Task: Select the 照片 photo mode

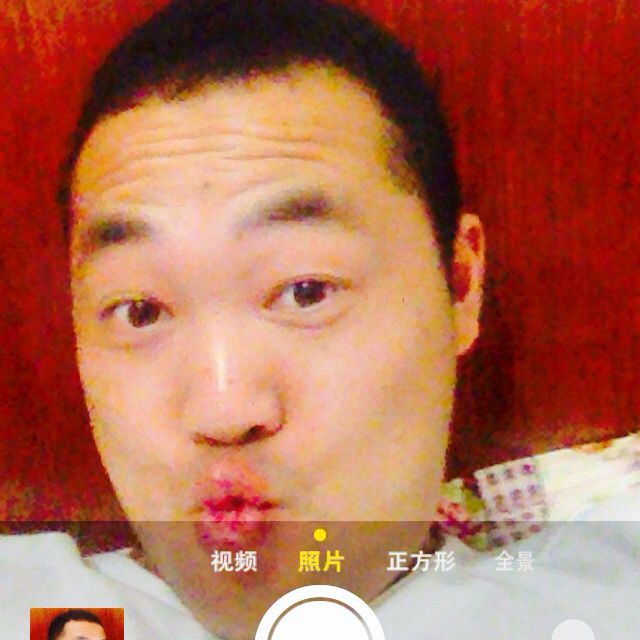Action: coord(319,561)
